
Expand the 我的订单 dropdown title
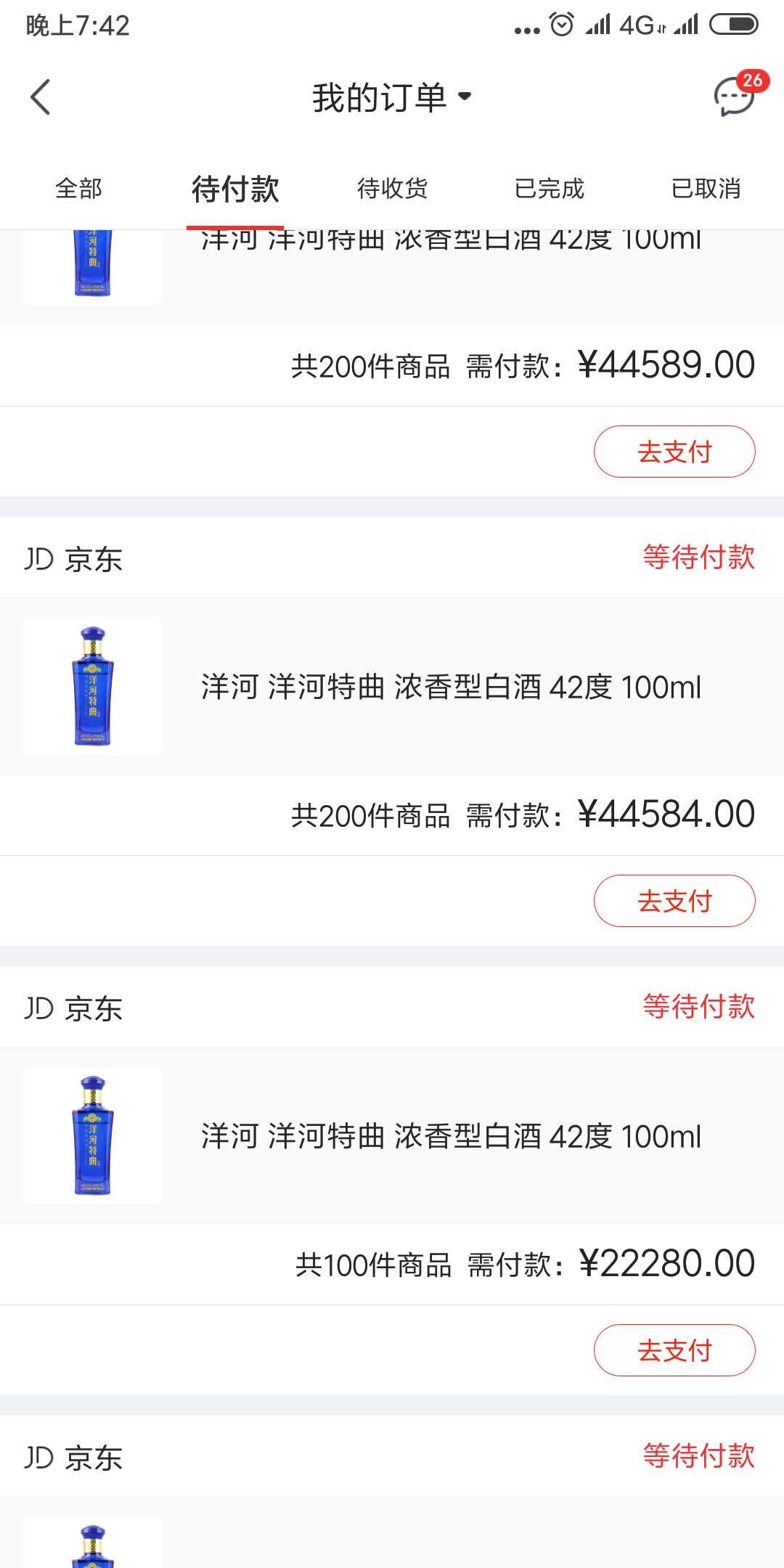[392, 97]
